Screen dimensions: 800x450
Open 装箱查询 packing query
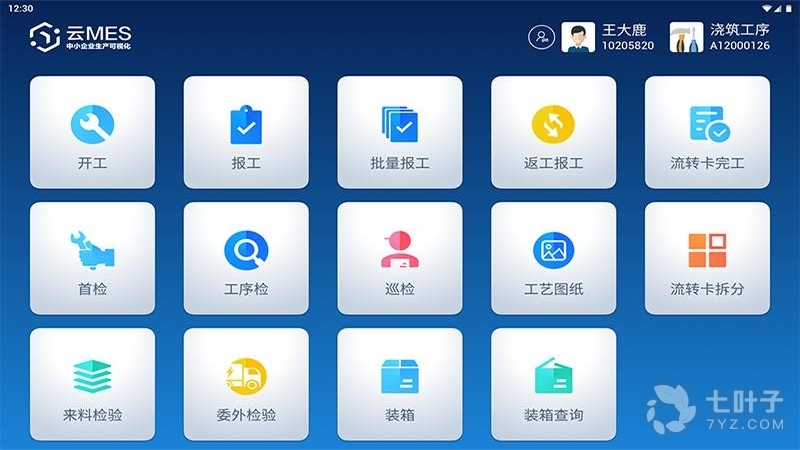(x=553, y=385)
